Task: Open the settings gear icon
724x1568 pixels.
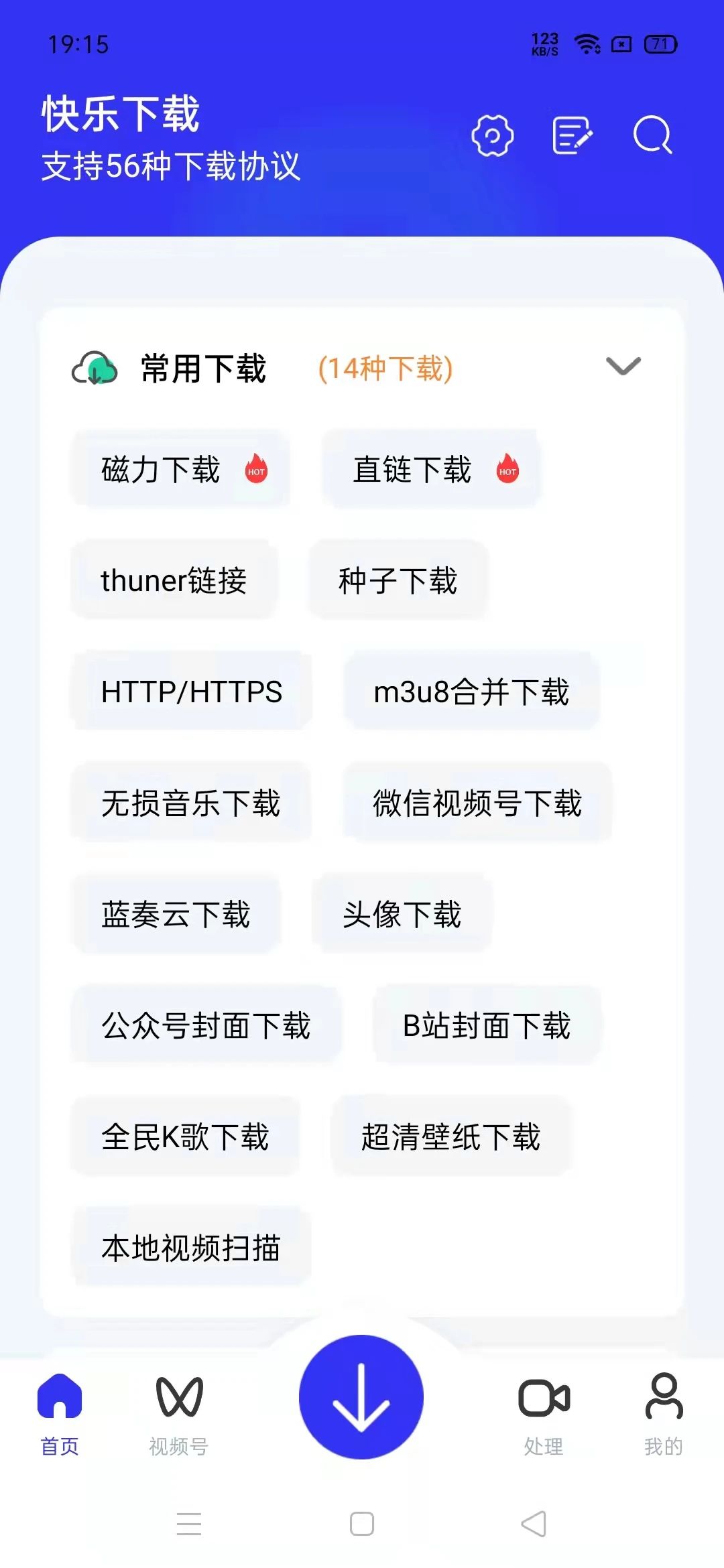Action: [x=492, y=136]
